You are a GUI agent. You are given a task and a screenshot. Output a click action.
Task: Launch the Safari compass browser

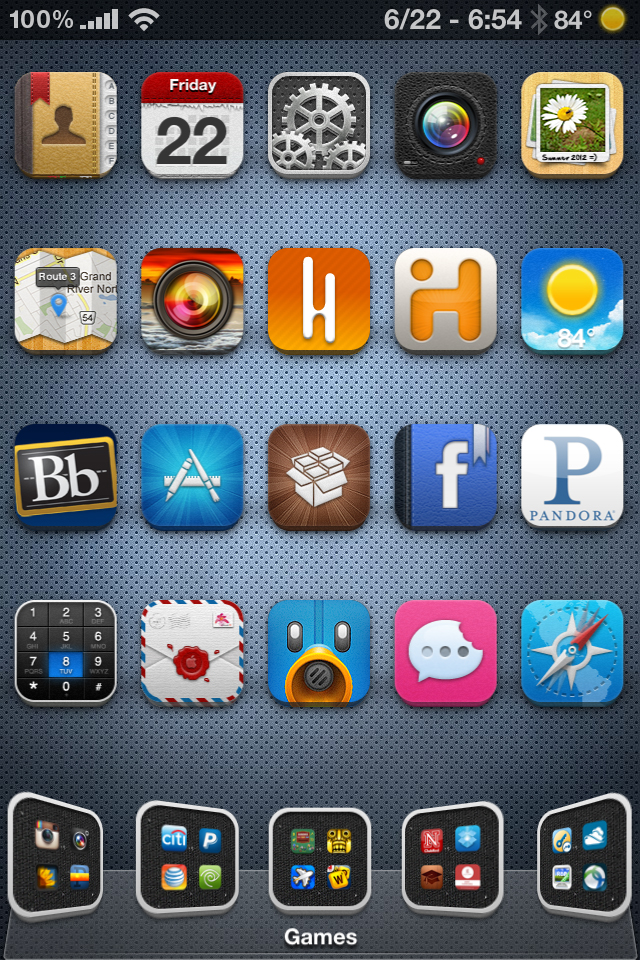[572, 652]
